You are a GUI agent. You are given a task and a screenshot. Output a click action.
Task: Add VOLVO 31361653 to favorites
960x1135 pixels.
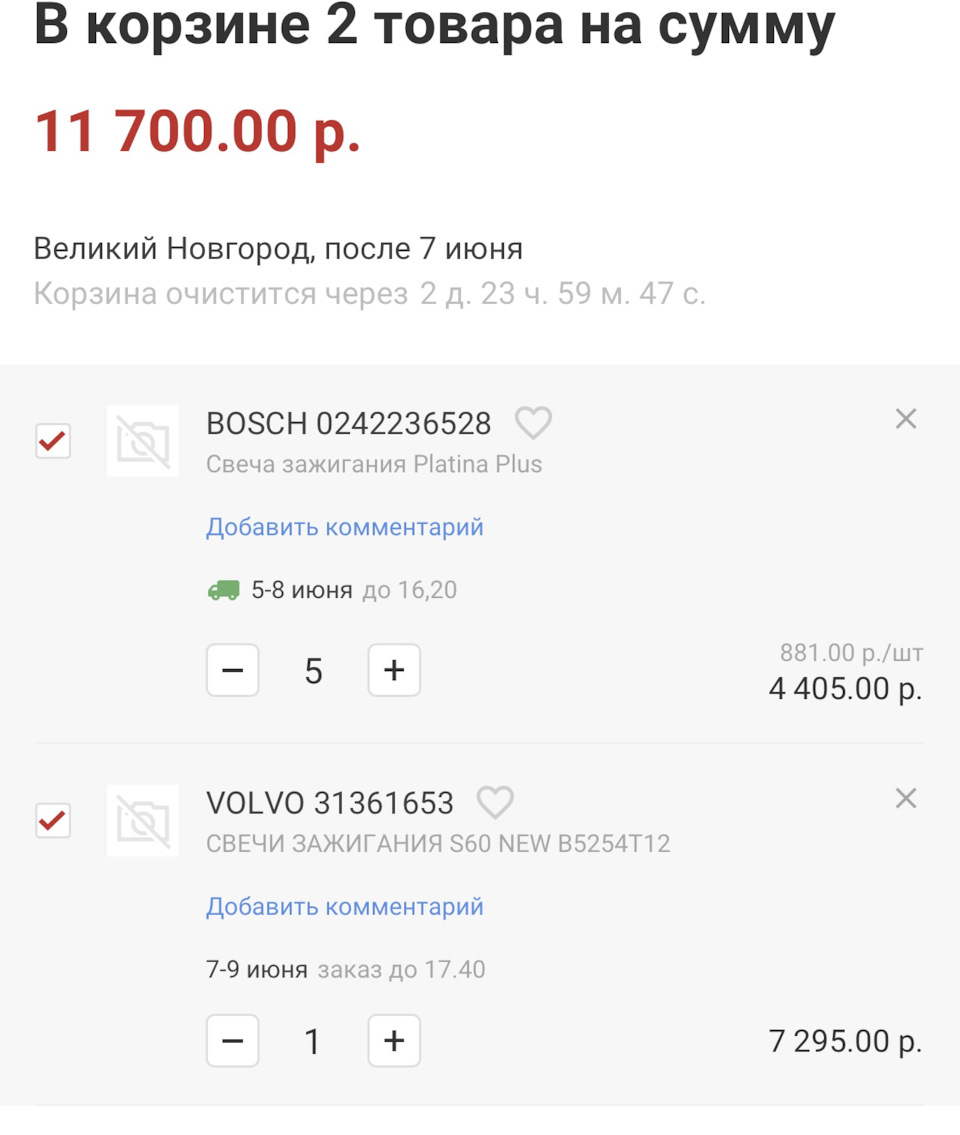[x=496, y=801]
